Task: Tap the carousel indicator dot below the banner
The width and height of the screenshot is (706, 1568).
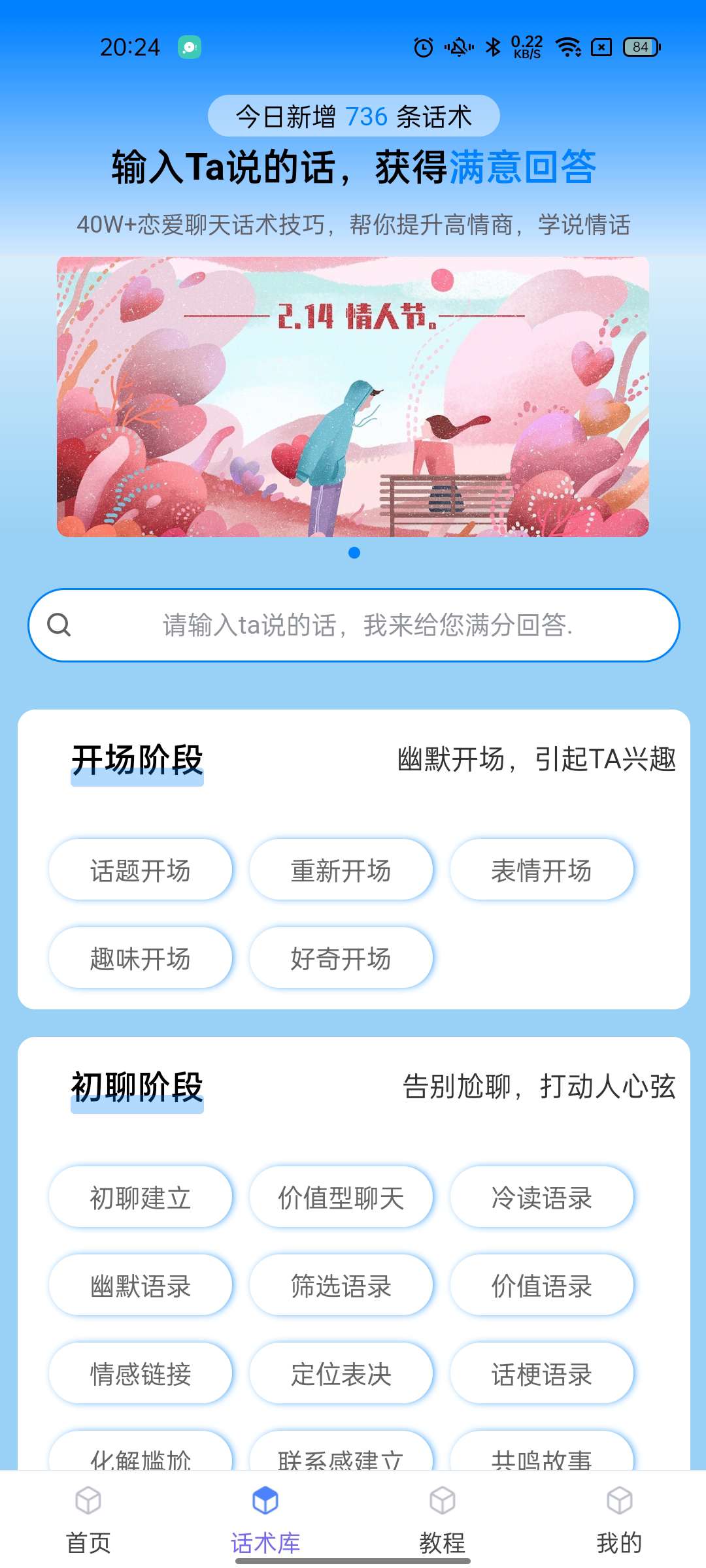Action: (353, 552)
